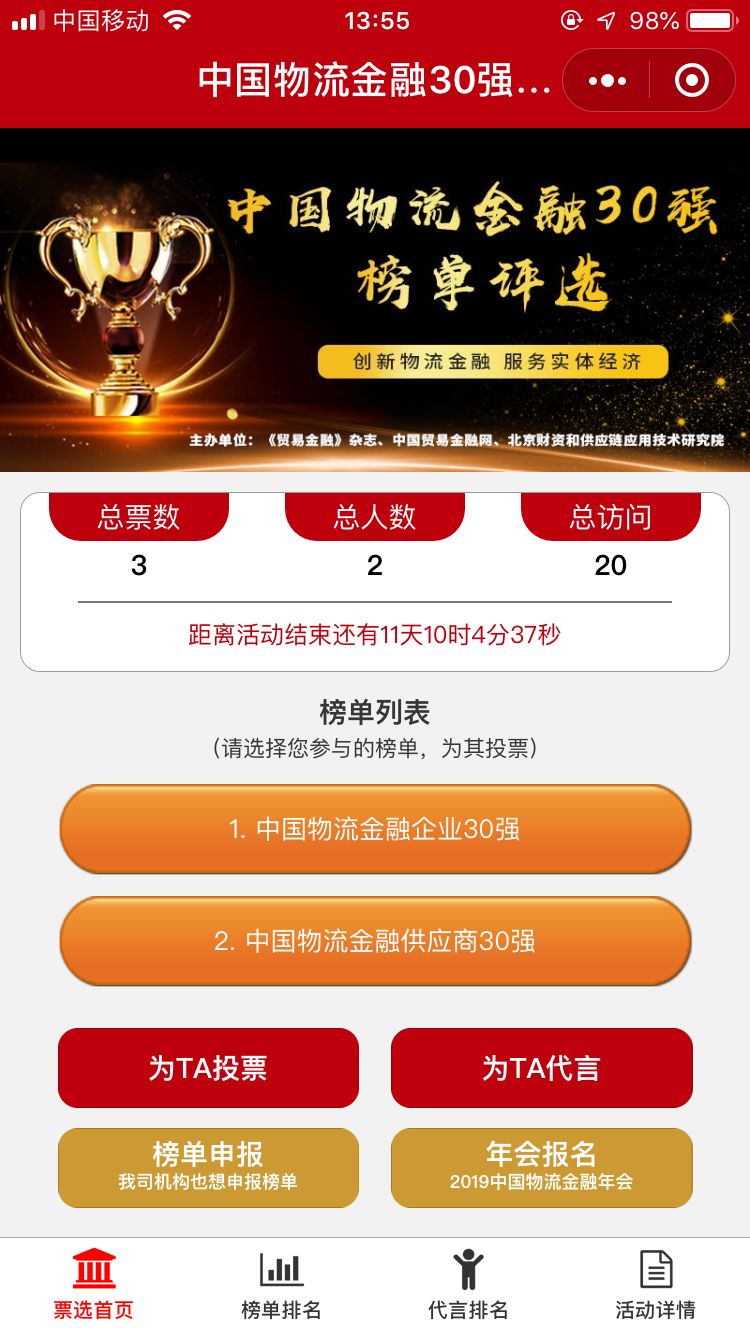Open the mini program more options menu
The width and height of the screenshot is (750, 1334).
(607, 80)
